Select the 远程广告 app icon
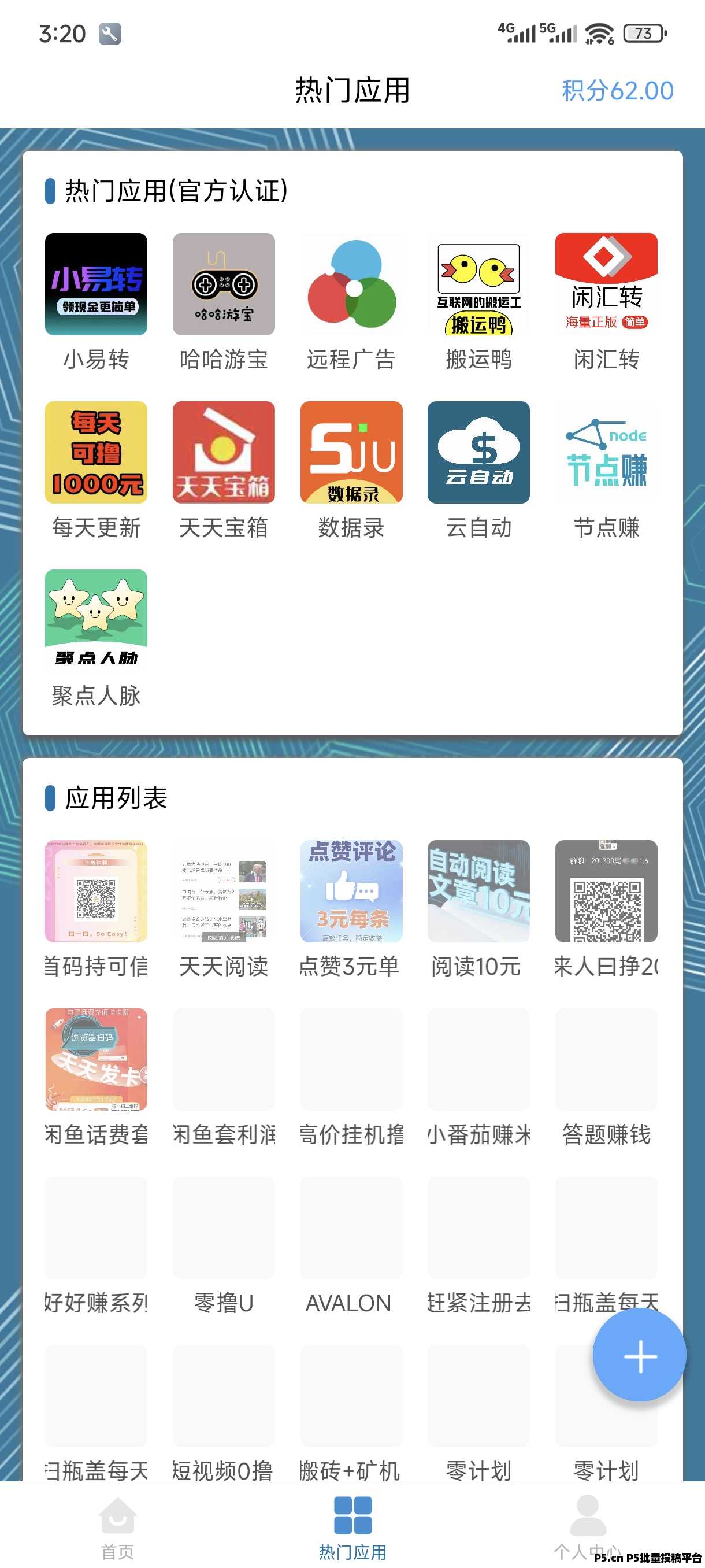 (x=351, y=284)
